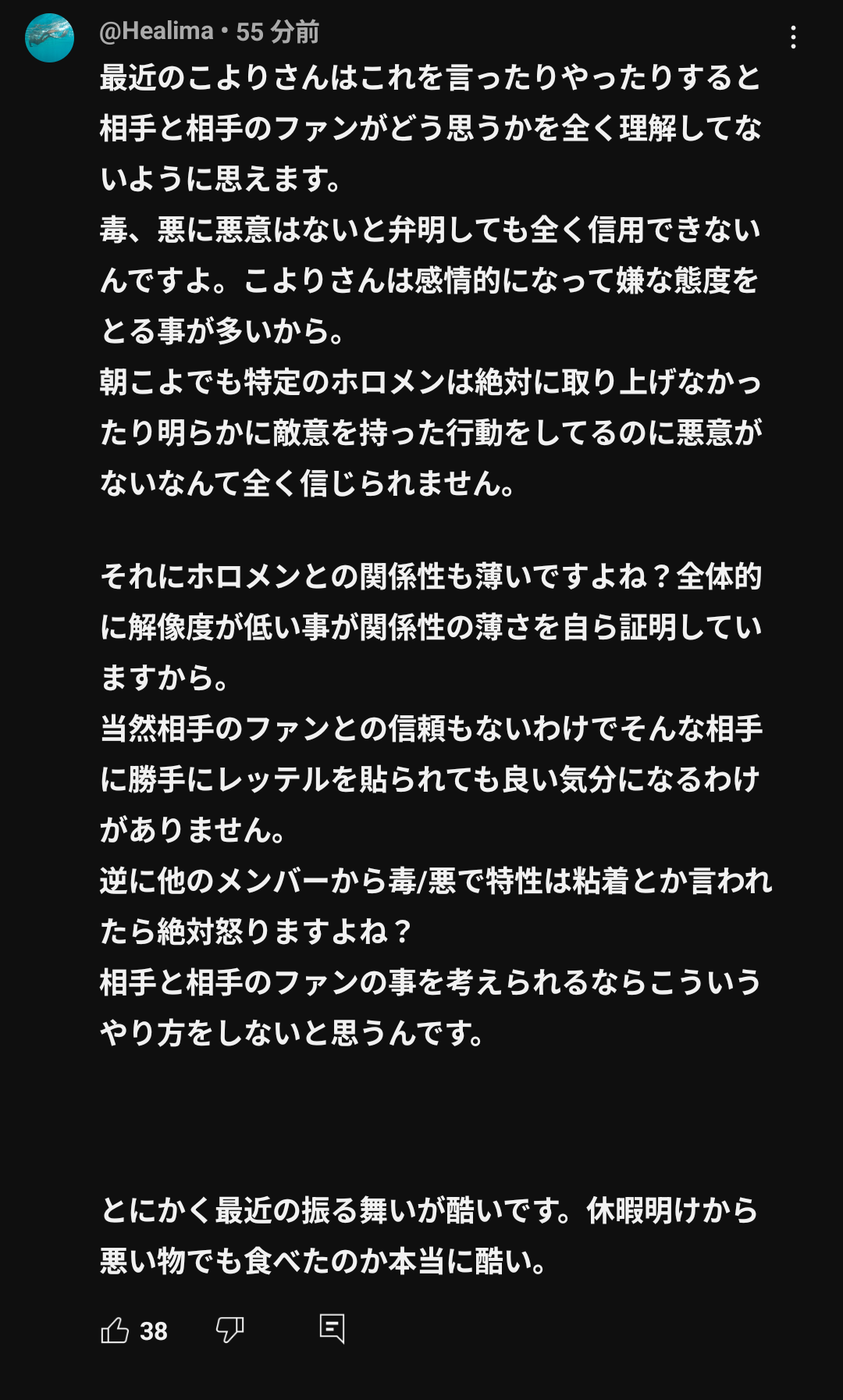Image resolution: width=843 pixels, height=1400 pixels.
Task: Open the @Healima username link
Action: tap(156, 31)
